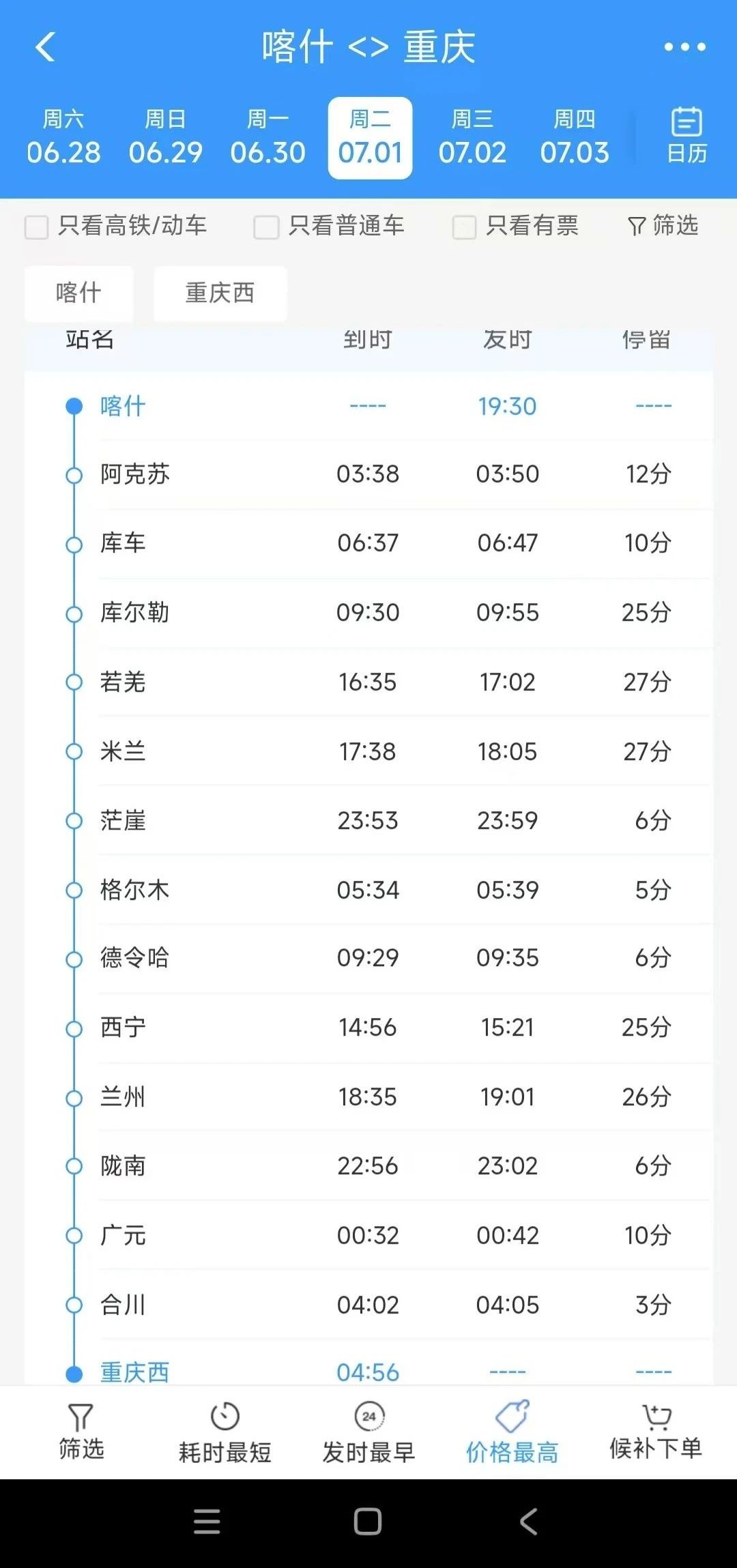Open the 日历 calendar picker
737x1568 pixels.
[x=686, y=136]
